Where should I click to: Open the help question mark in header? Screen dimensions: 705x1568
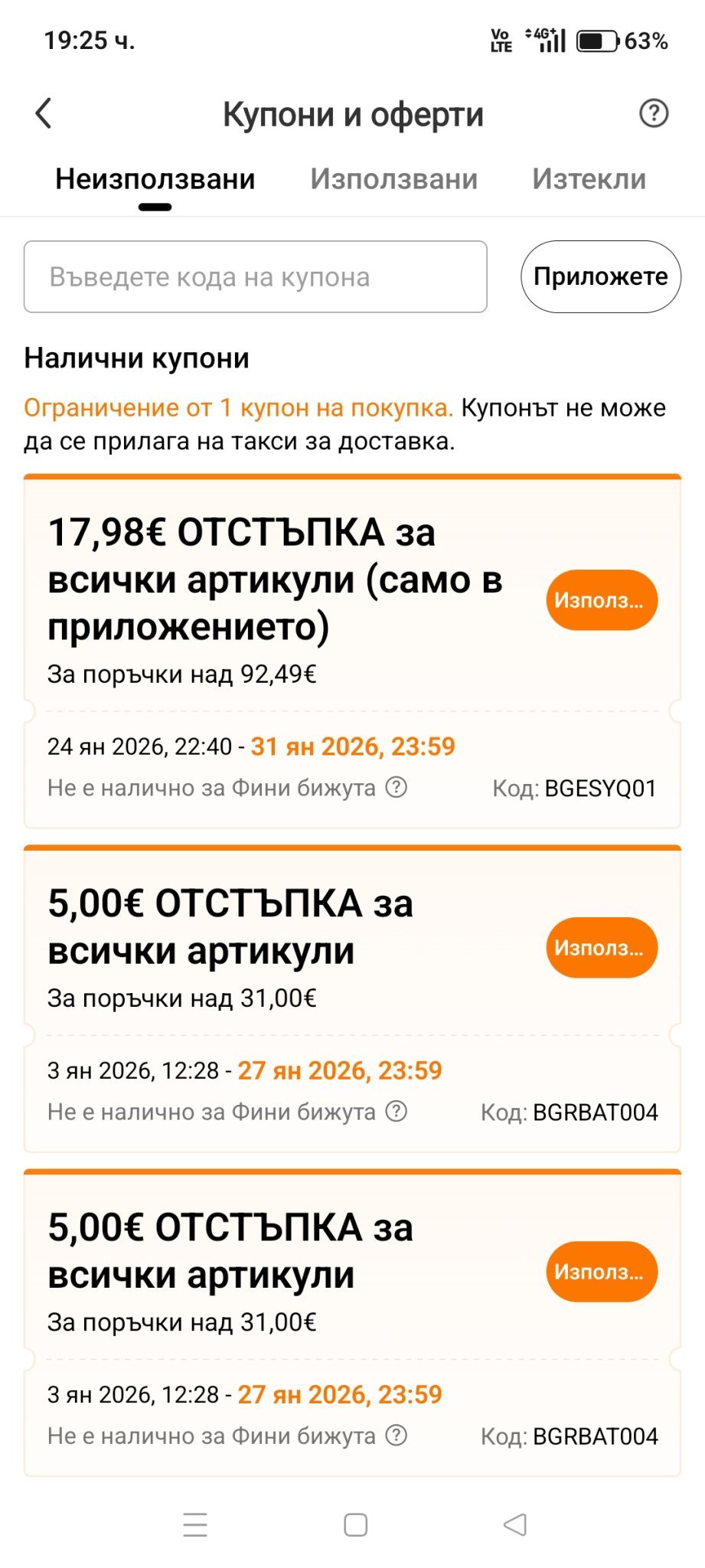click(653, 113)
